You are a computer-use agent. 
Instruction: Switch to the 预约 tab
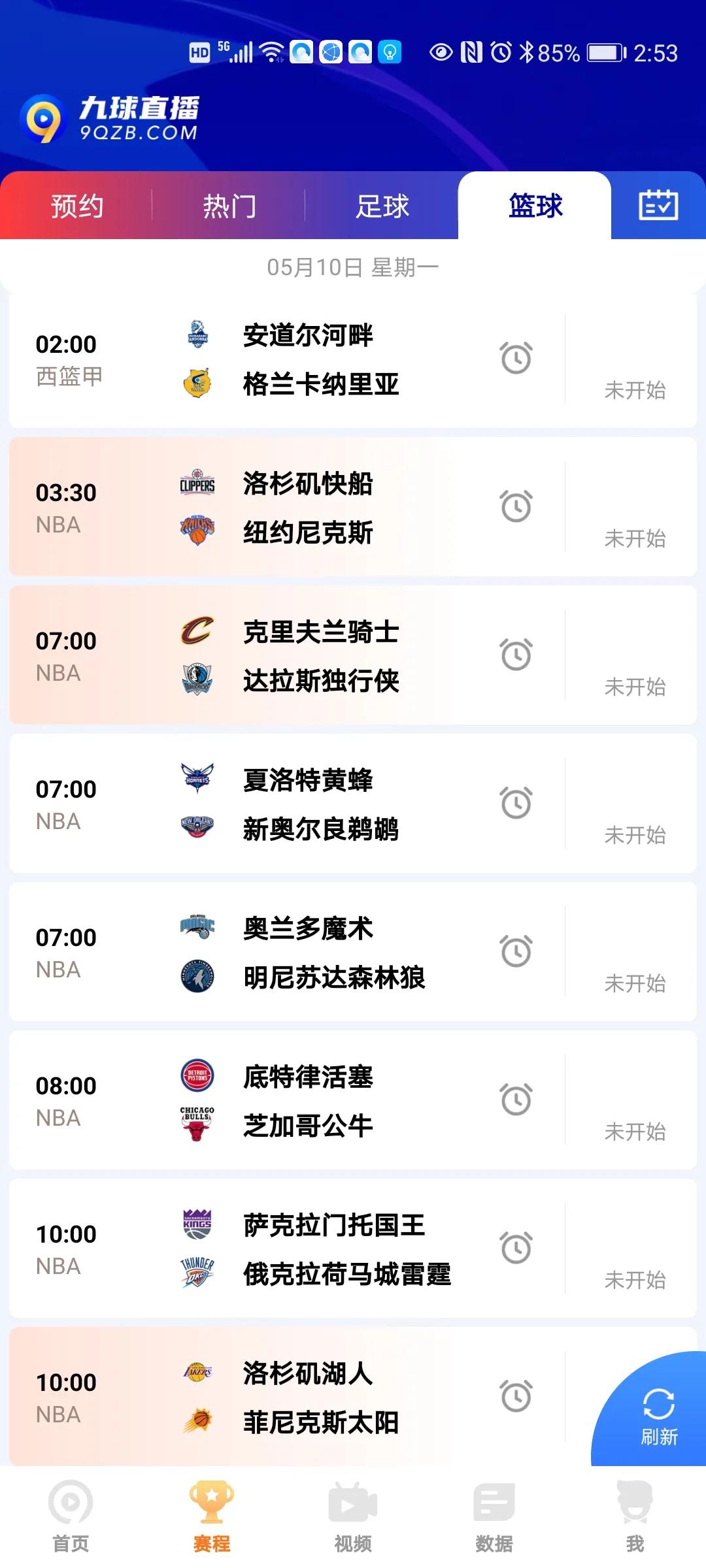click(x=76, y=206)
